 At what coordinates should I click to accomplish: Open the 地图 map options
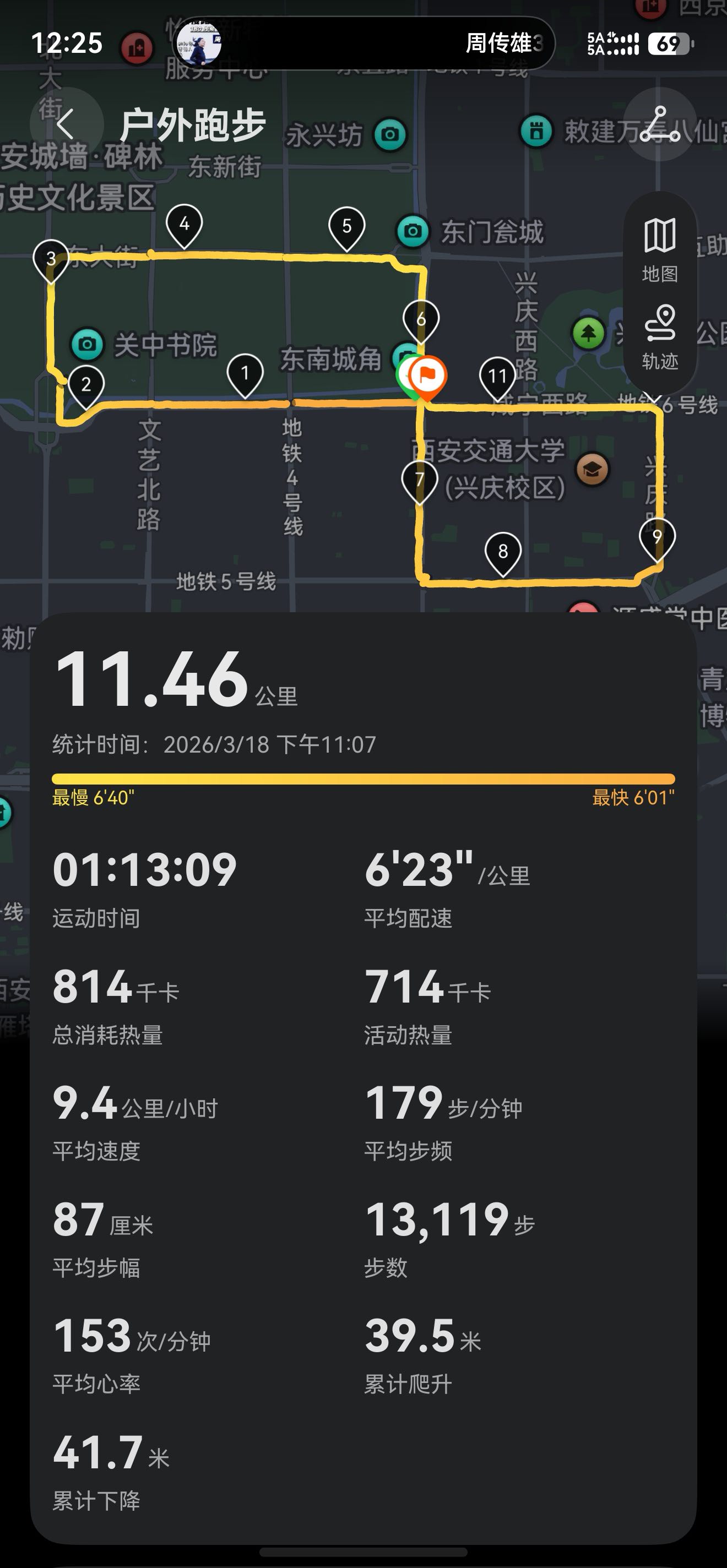(x=659, y=249)
